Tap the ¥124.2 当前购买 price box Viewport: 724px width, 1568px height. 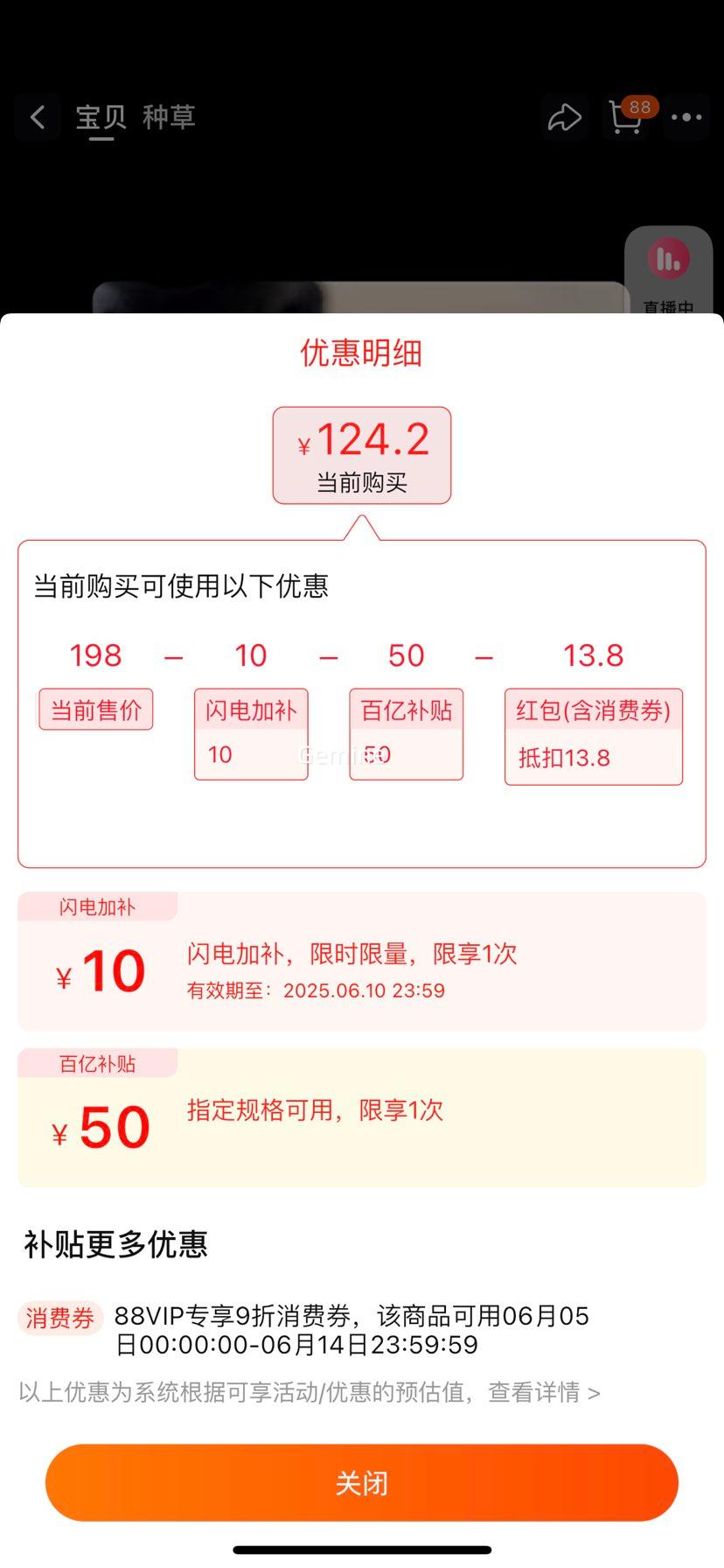pyautogui.click(x=361, y=455)
